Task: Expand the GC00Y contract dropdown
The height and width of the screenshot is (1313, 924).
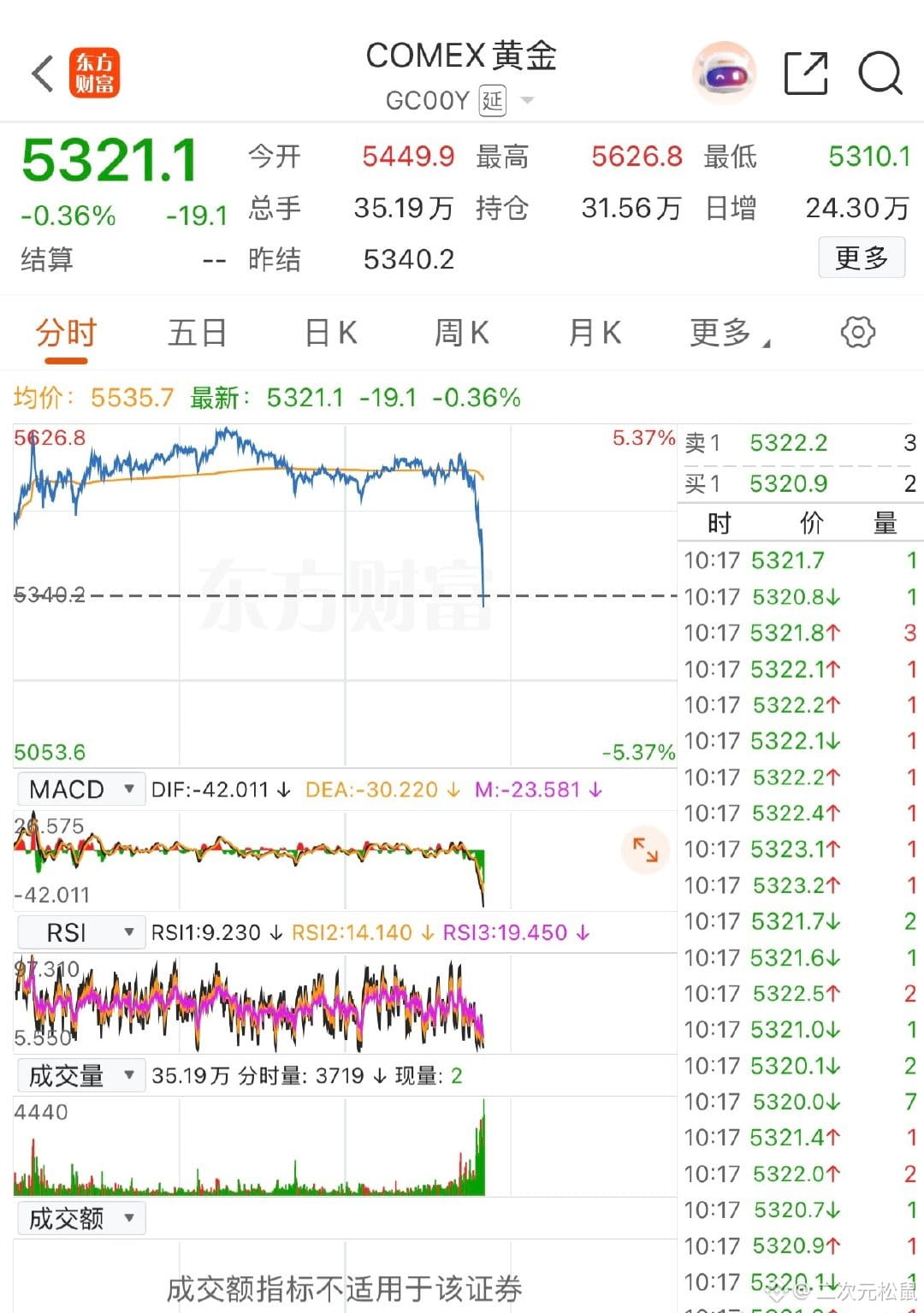Action: pyautogui.click(x=527, y=101)
